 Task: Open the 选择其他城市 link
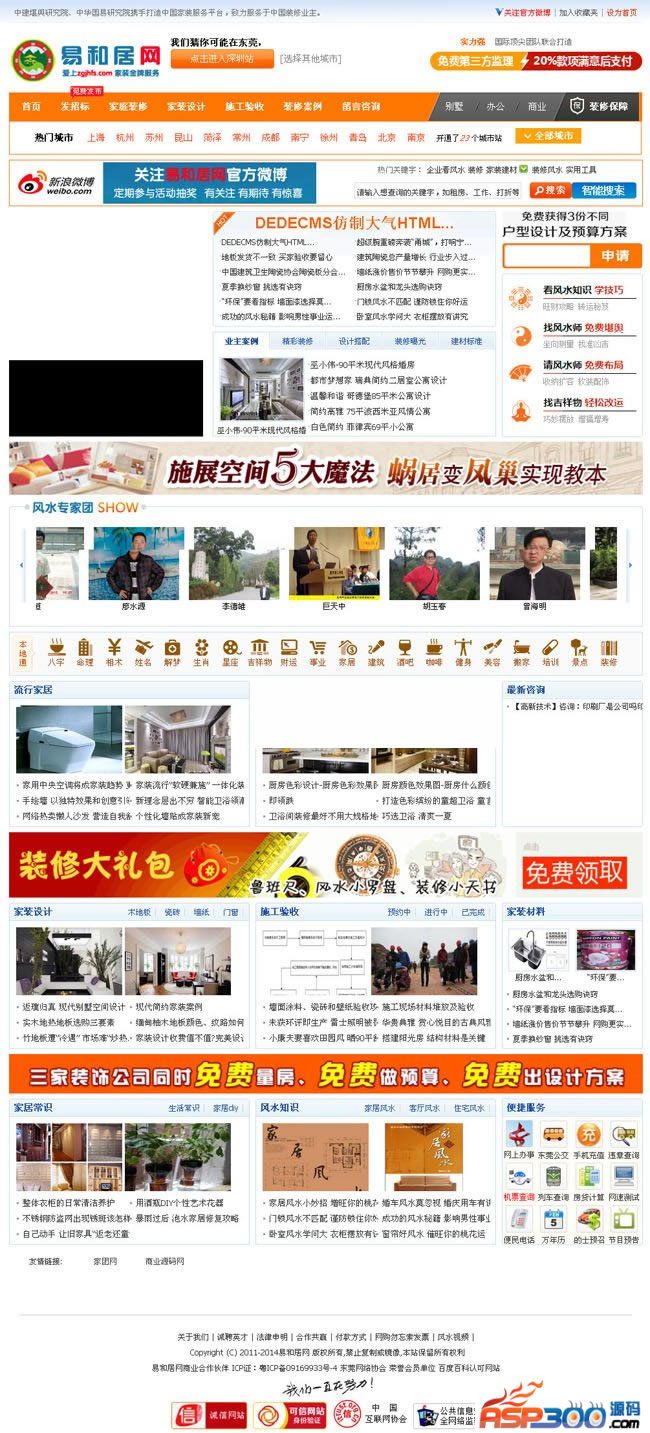point(310,59)
